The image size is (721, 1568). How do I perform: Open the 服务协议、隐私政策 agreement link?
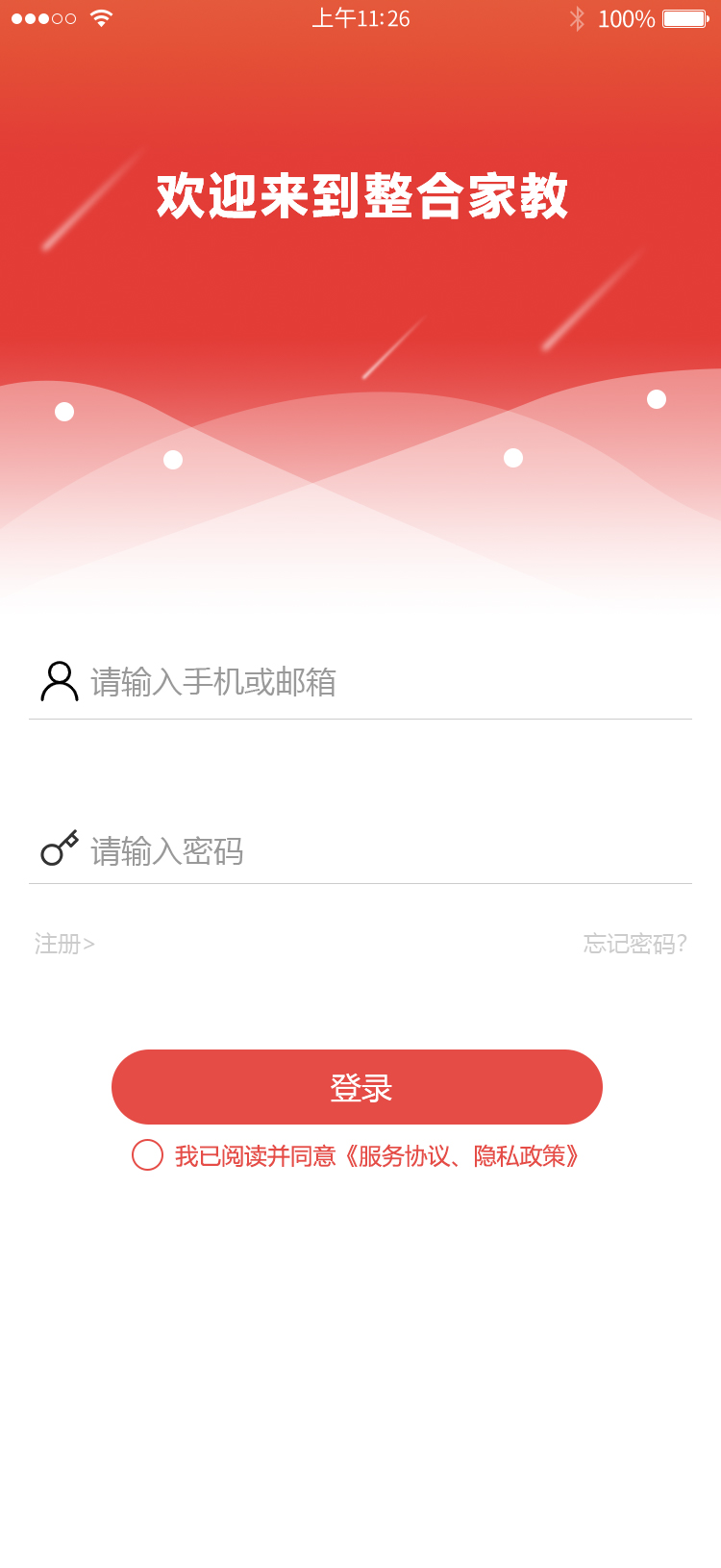point(463,1156)
